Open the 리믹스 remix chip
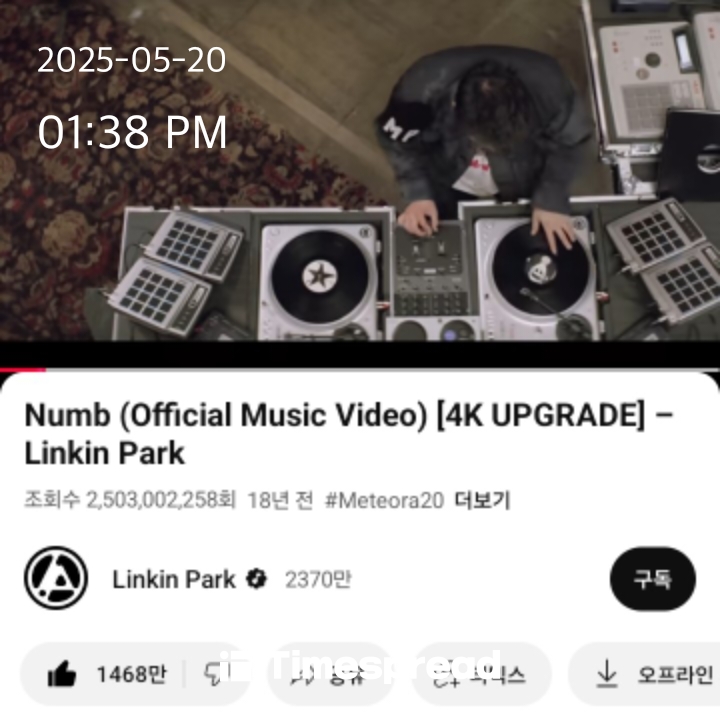720x720 pixels. click(482, 675)
